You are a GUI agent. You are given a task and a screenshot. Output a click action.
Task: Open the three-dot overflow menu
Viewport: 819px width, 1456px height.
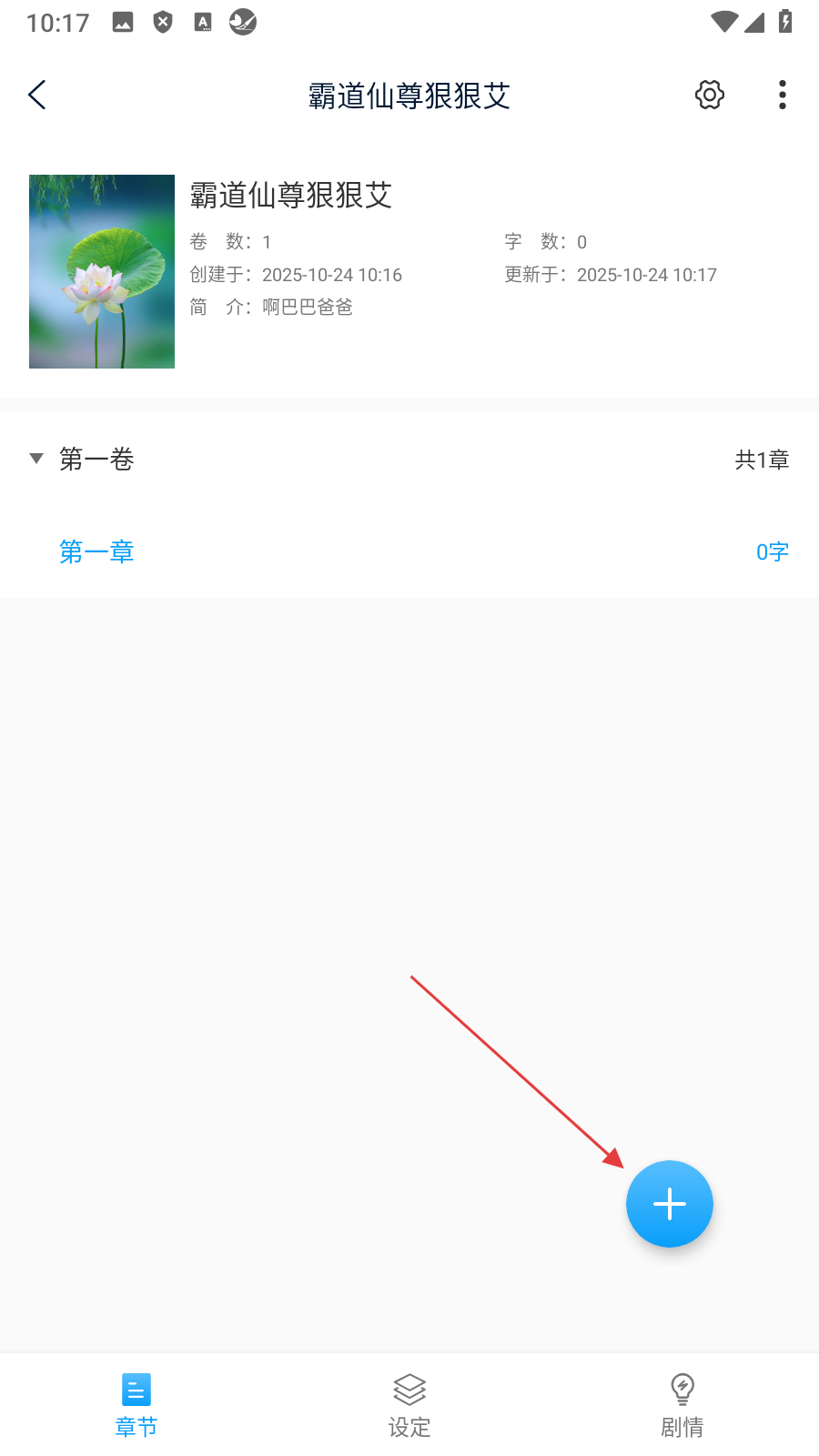click(782, 95)
